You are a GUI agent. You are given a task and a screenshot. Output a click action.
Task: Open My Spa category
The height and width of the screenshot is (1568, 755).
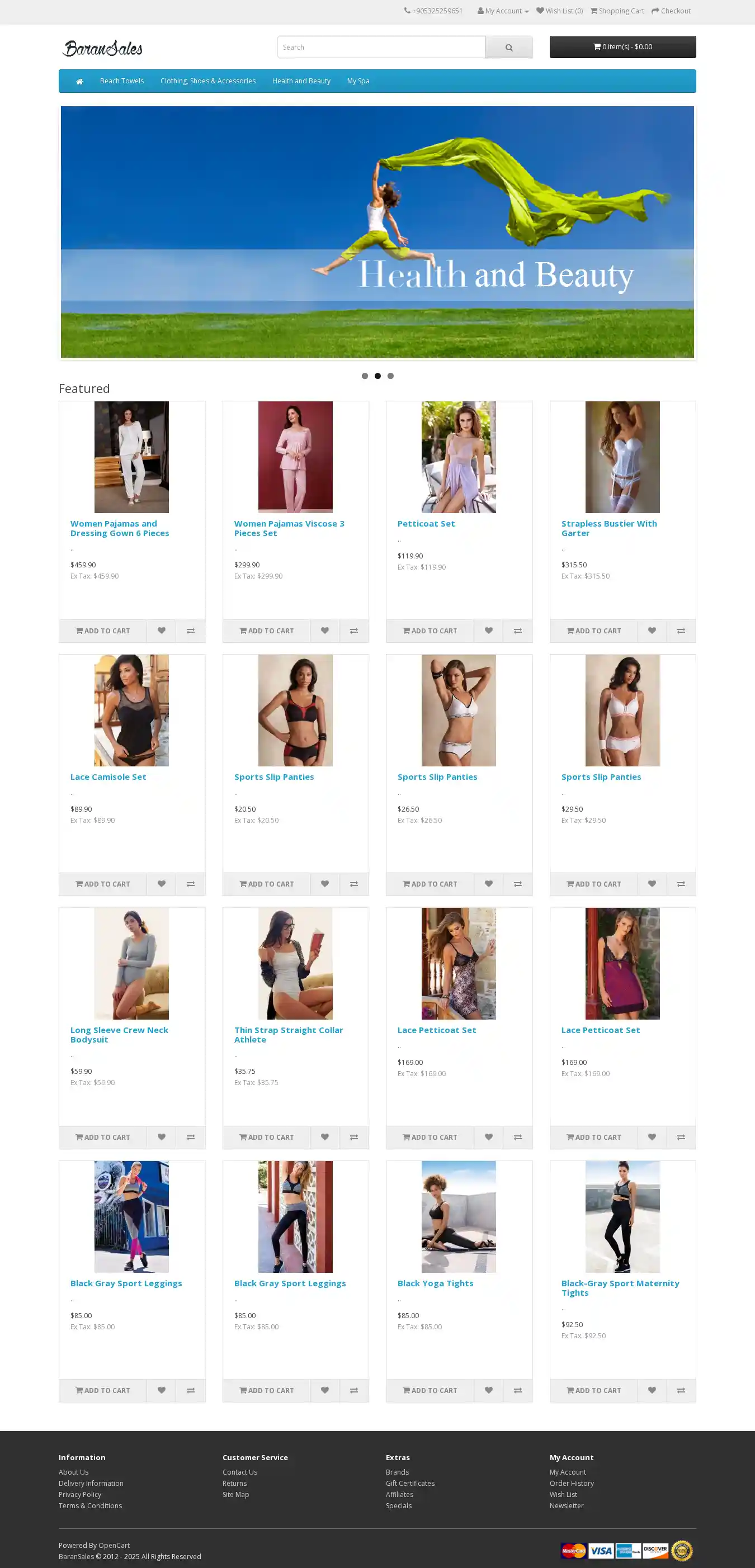[x=358, y=81]
